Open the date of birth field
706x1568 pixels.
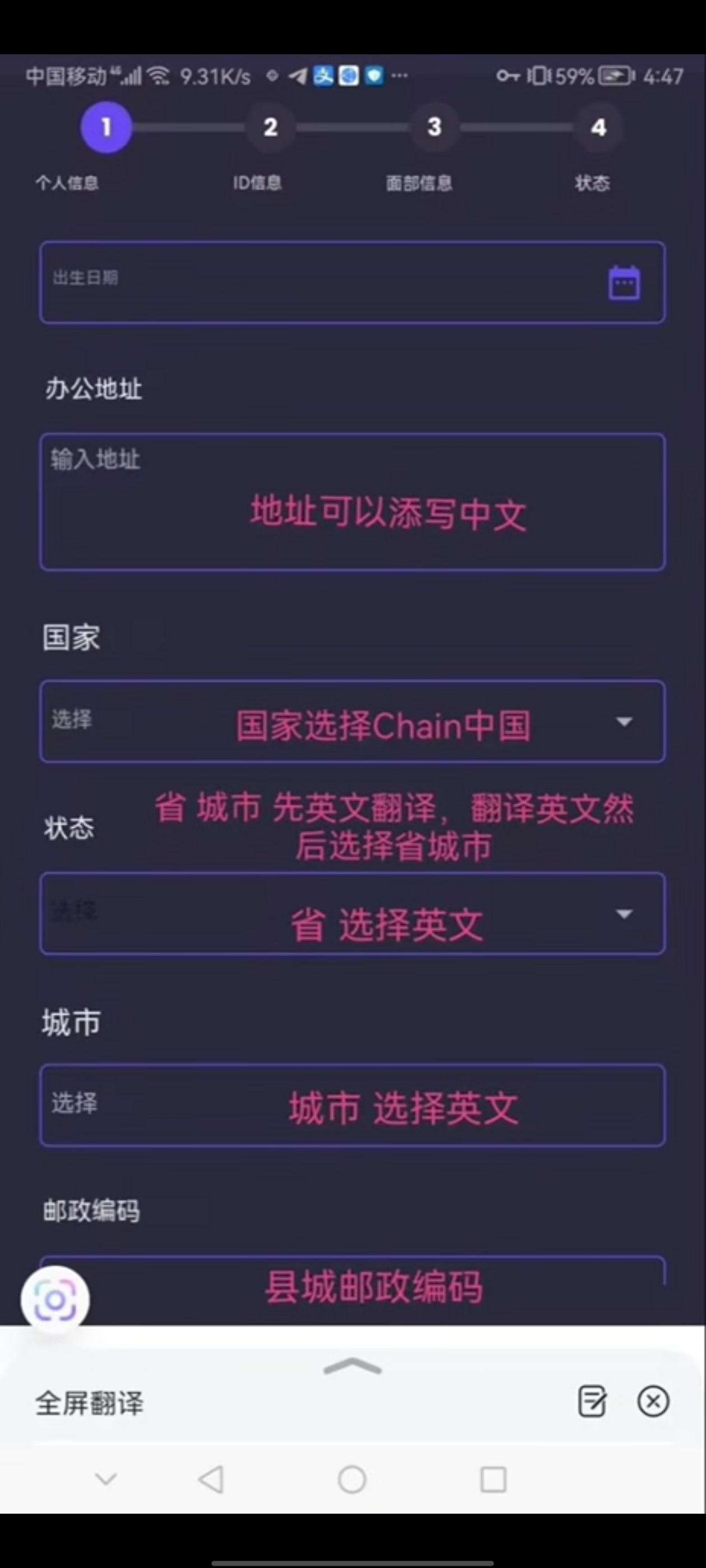[317, 282]
